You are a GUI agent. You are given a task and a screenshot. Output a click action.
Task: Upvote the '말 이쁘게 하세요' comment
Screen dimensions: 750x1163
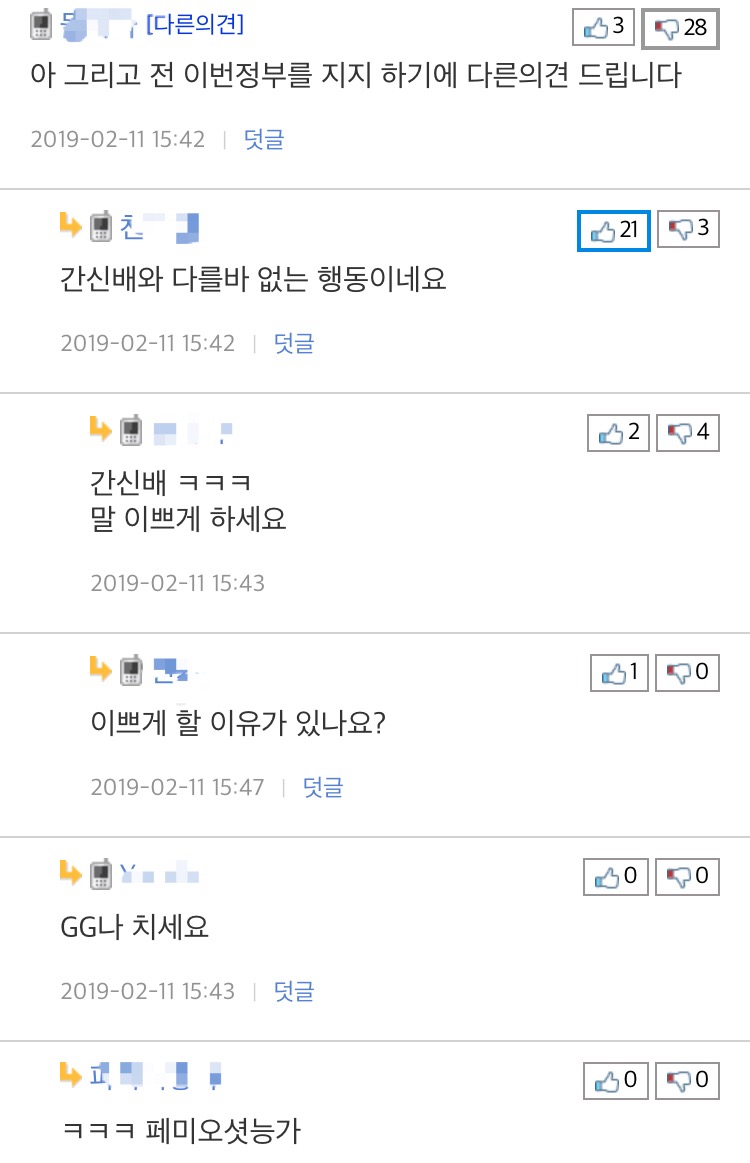point(619,433)
